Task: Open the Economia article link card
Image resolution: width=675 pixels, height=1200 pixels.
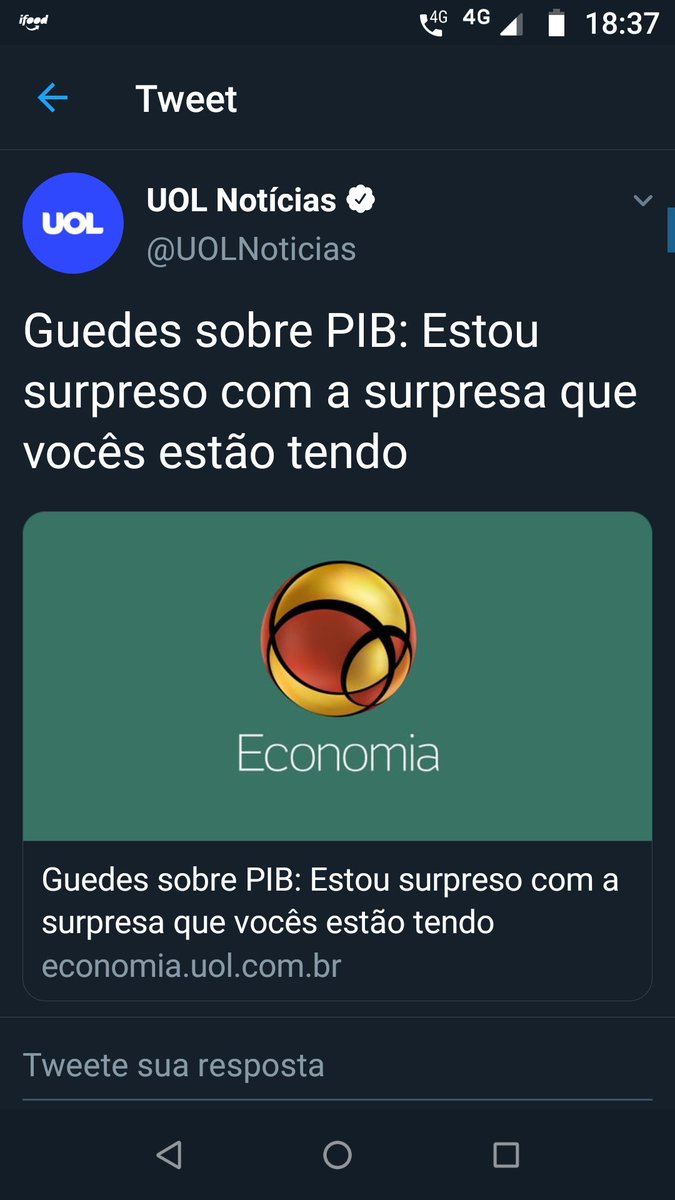Action: point(337,755)
